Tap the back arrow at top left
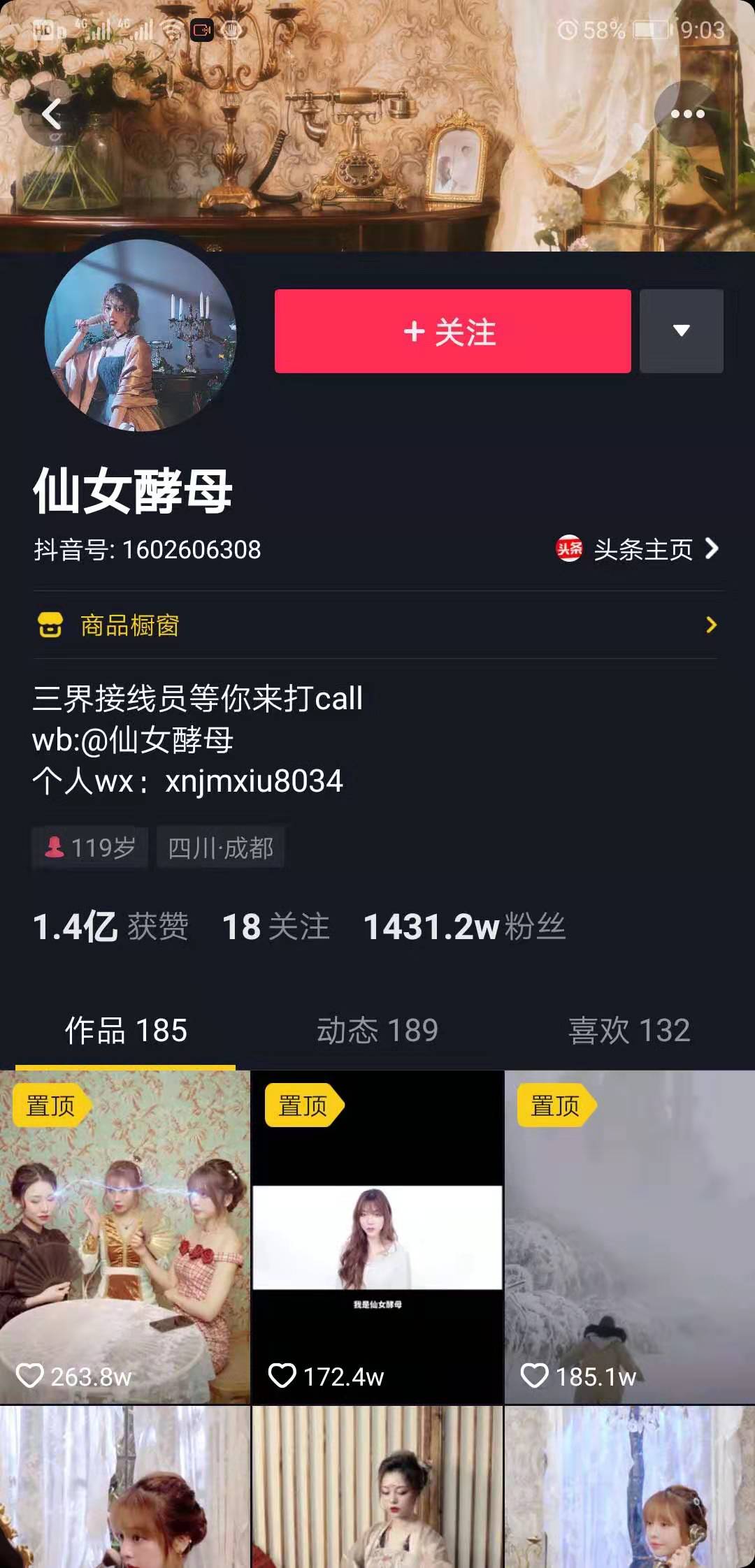 (x=52, y=112)
